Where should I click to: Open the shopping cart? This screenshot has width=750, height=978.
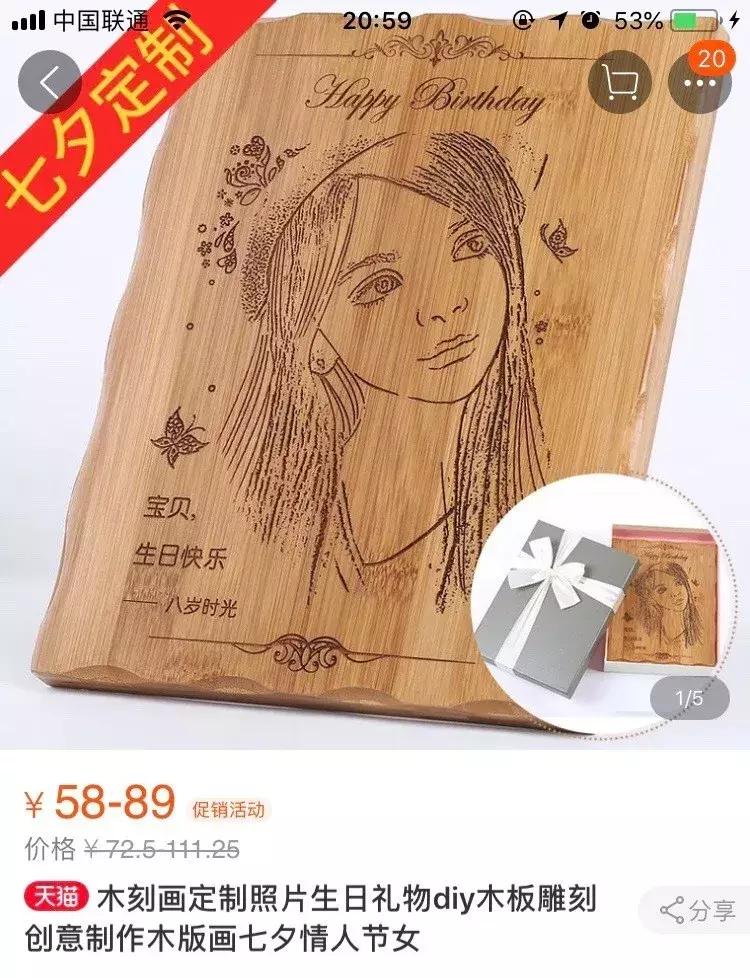pyautogui.click(x=620, y=82)
